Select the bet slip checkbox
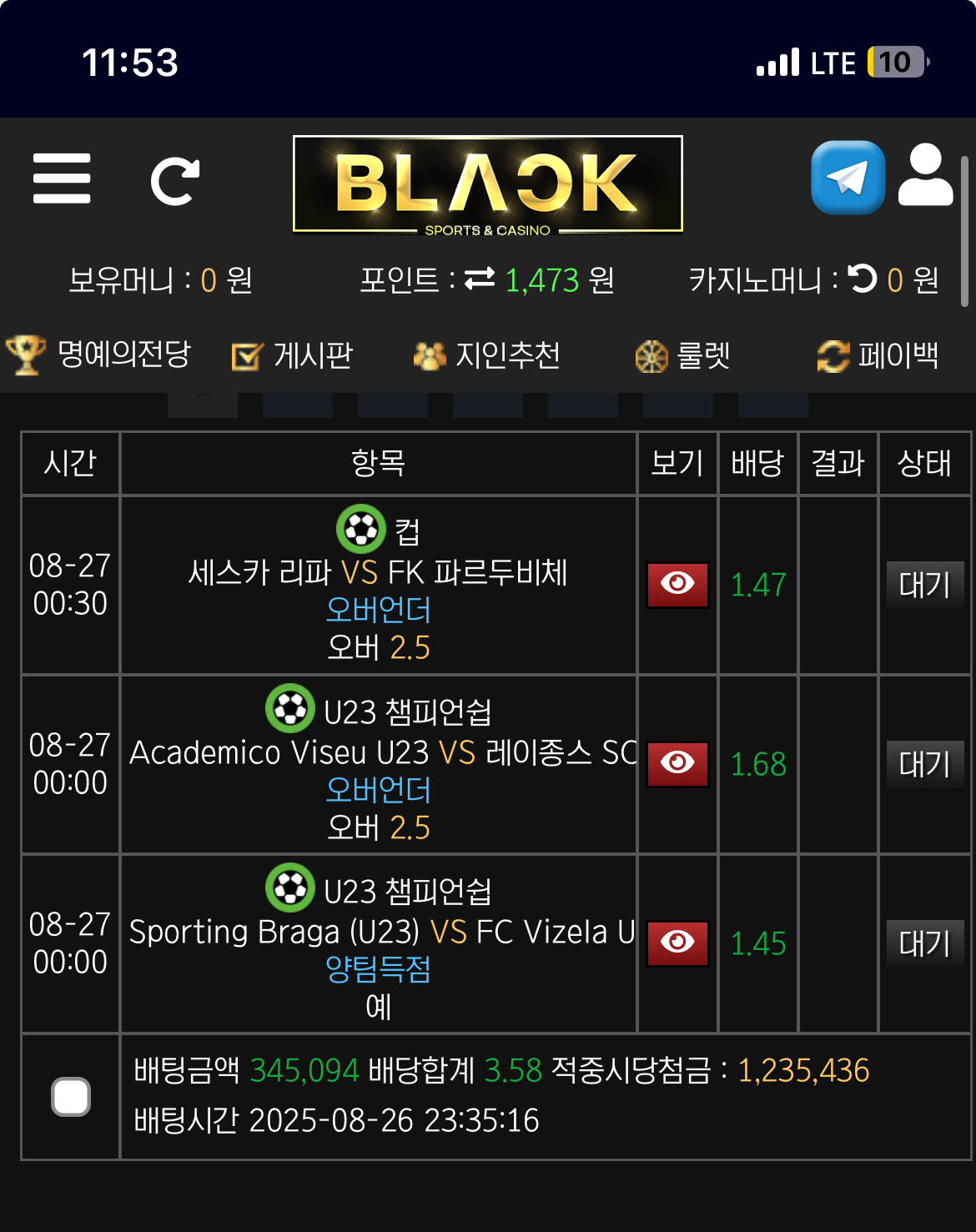Image resolution: width=976 pixels, height=1232 pixels. (x=71, y=1096)
